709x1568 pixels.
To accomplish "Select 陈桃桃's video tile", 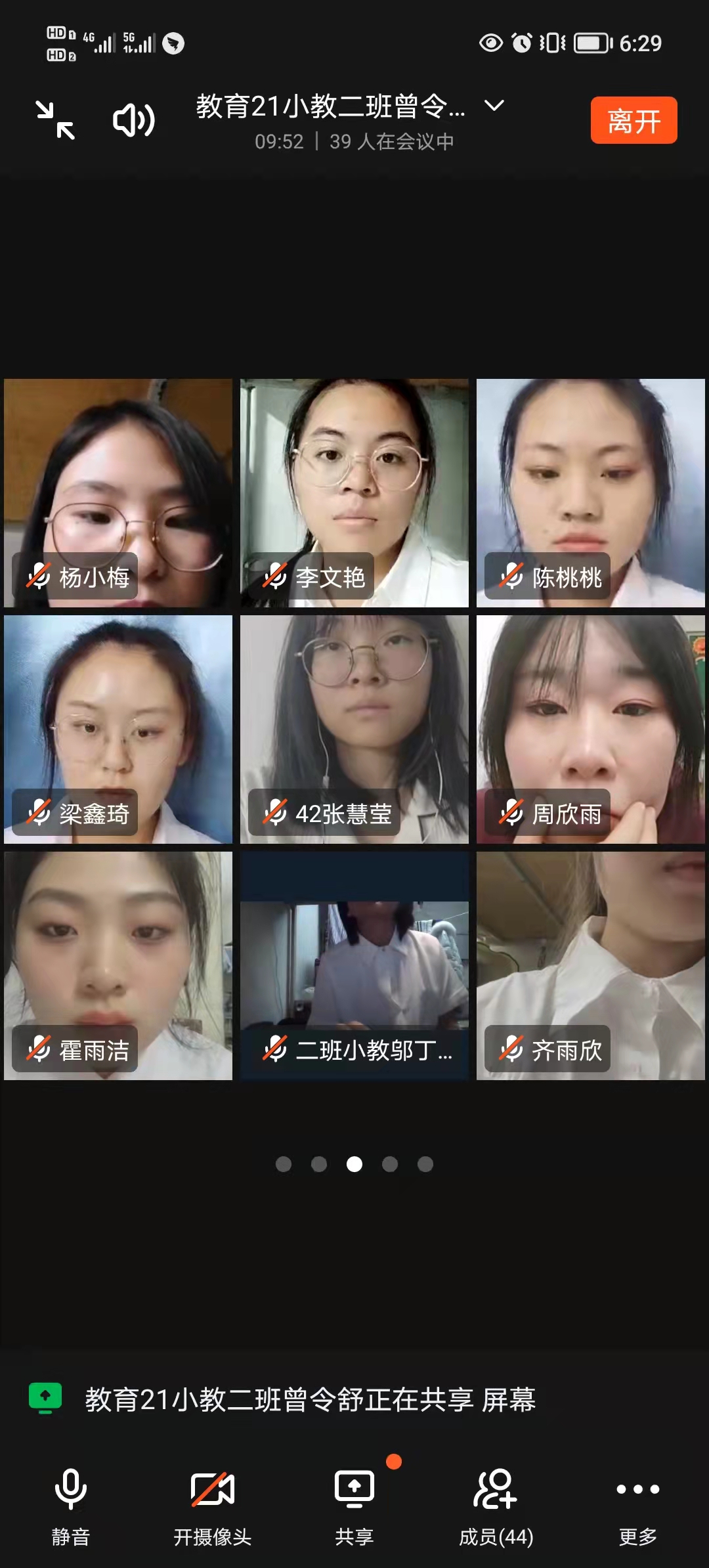I will tap(591, 492).
